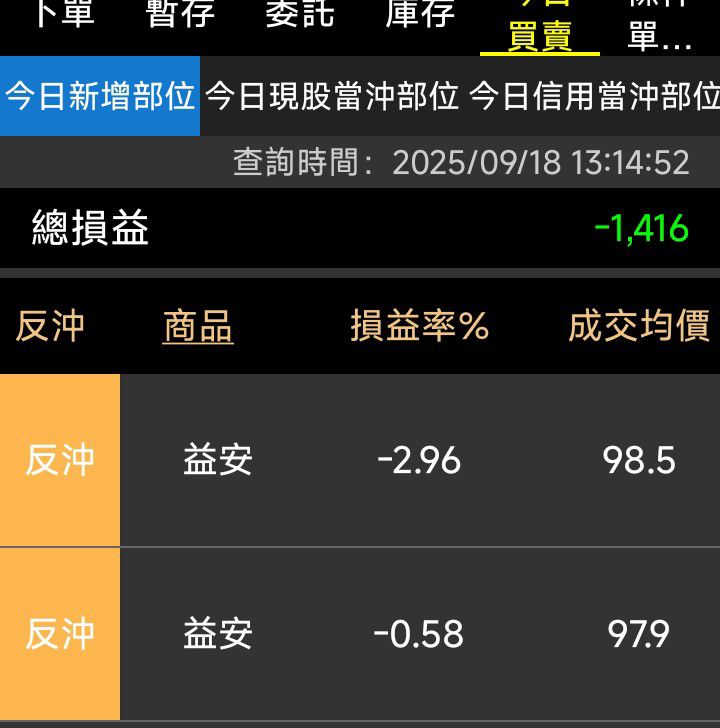Open the 條件單 tab
720x728 pixels.
click(x=660, y=26)
